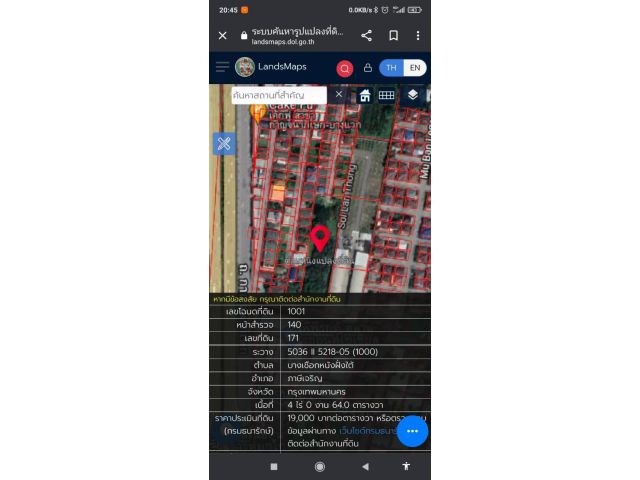The image size is (640, 480).
Task: Open the lock login icon
Action: point(367,68)
